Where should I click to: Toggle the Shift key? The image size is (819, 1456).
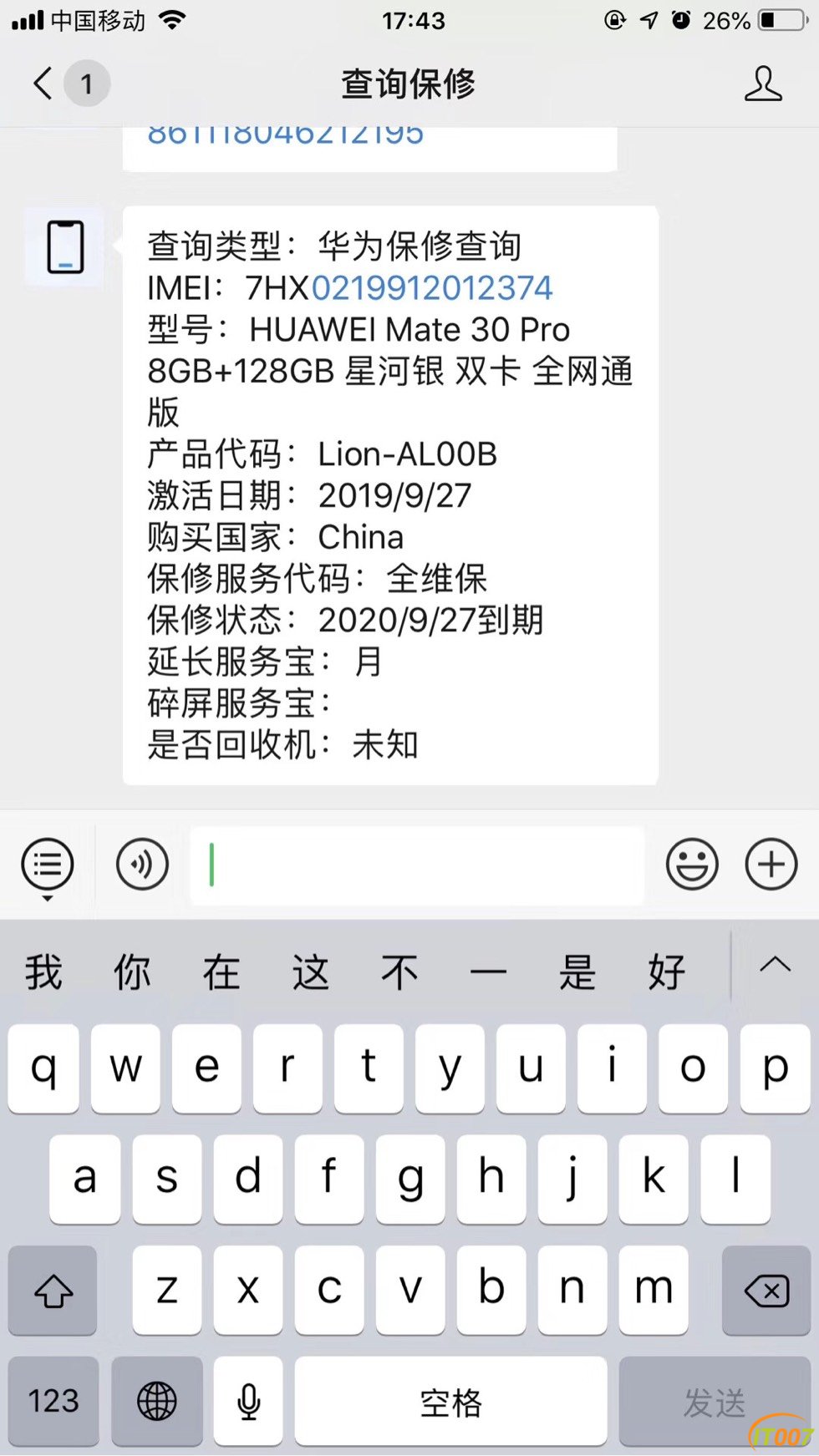(52, 1291)
